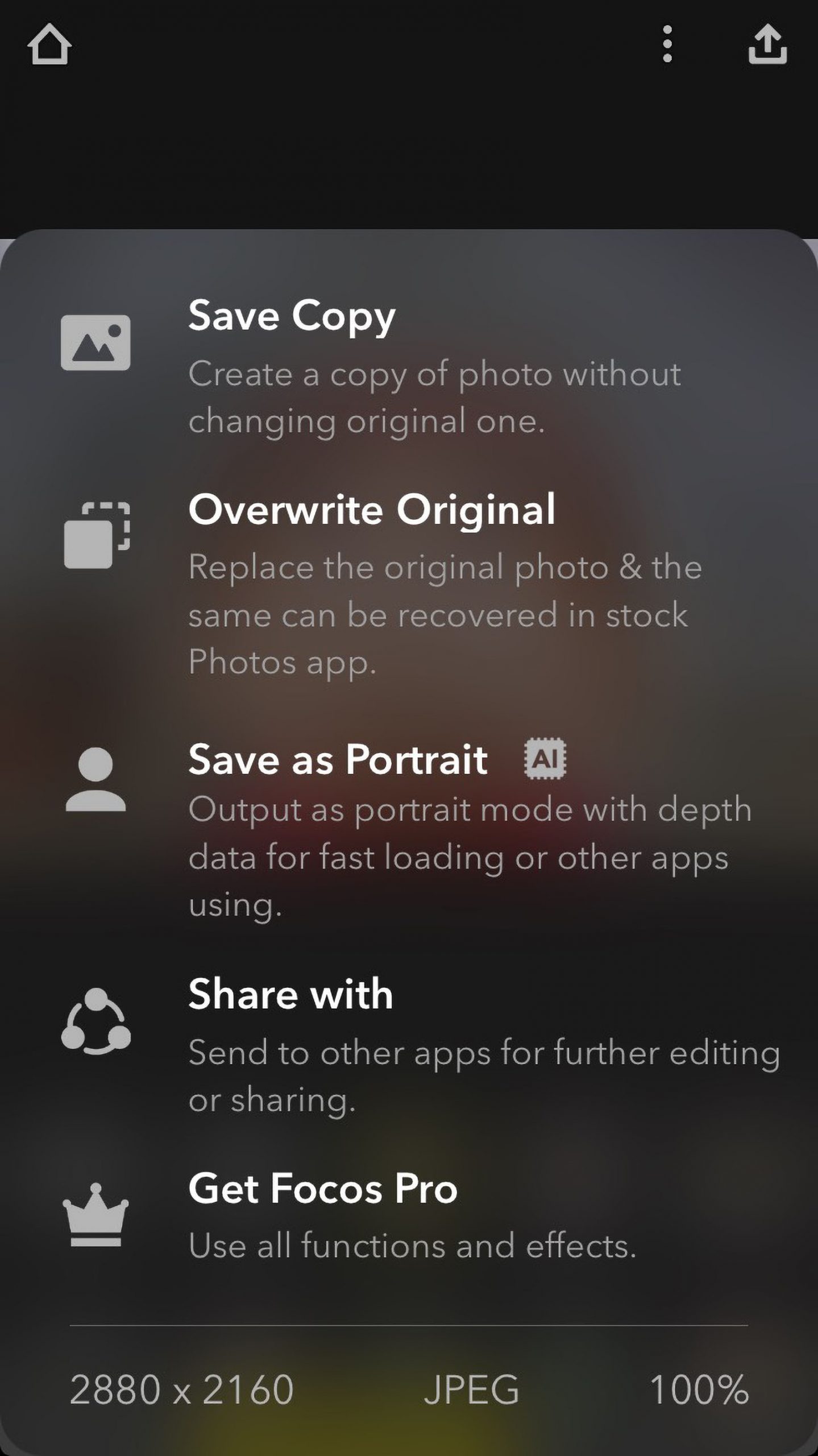Open the three-dot overflow menu
Screen dimensions: 818x1456
pos(667,44)
